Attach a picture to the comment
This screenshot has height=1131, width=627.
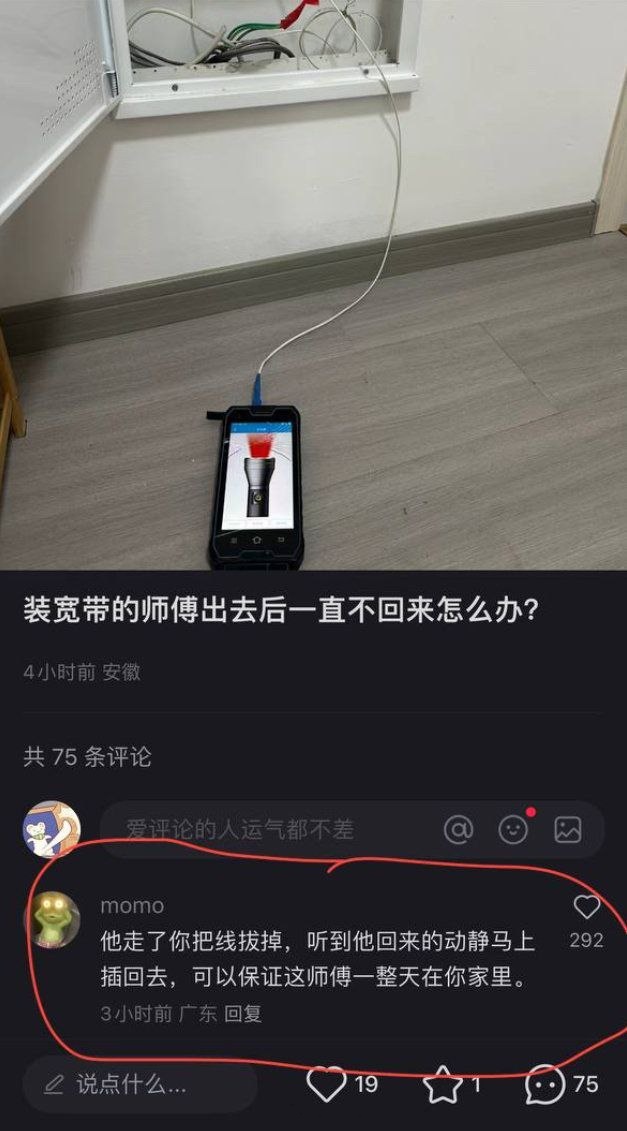click(x=568, y=829)
